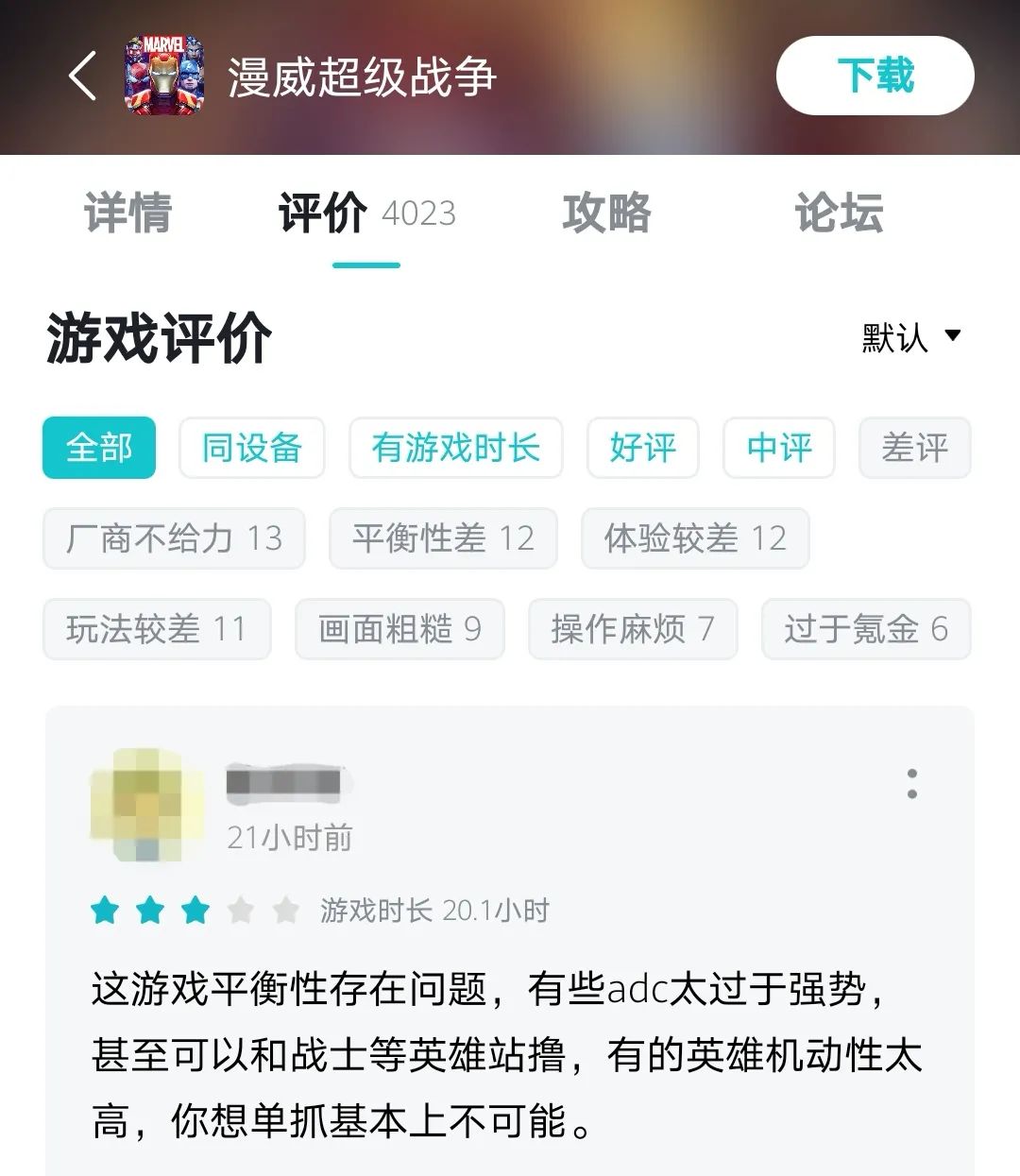This screenshot has height=1176, width=1020.
Task: Open the 默认 sort dropdown
Action: 910,337
